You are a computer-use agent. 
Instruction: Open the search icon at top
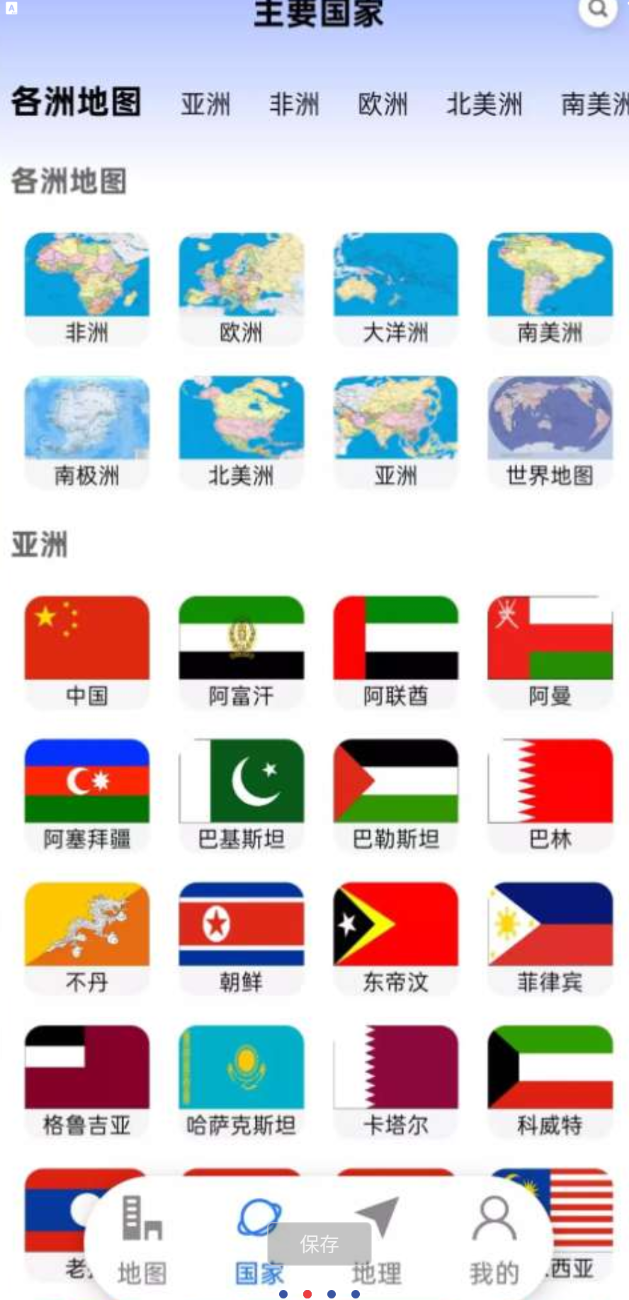[x=598, y=10]
